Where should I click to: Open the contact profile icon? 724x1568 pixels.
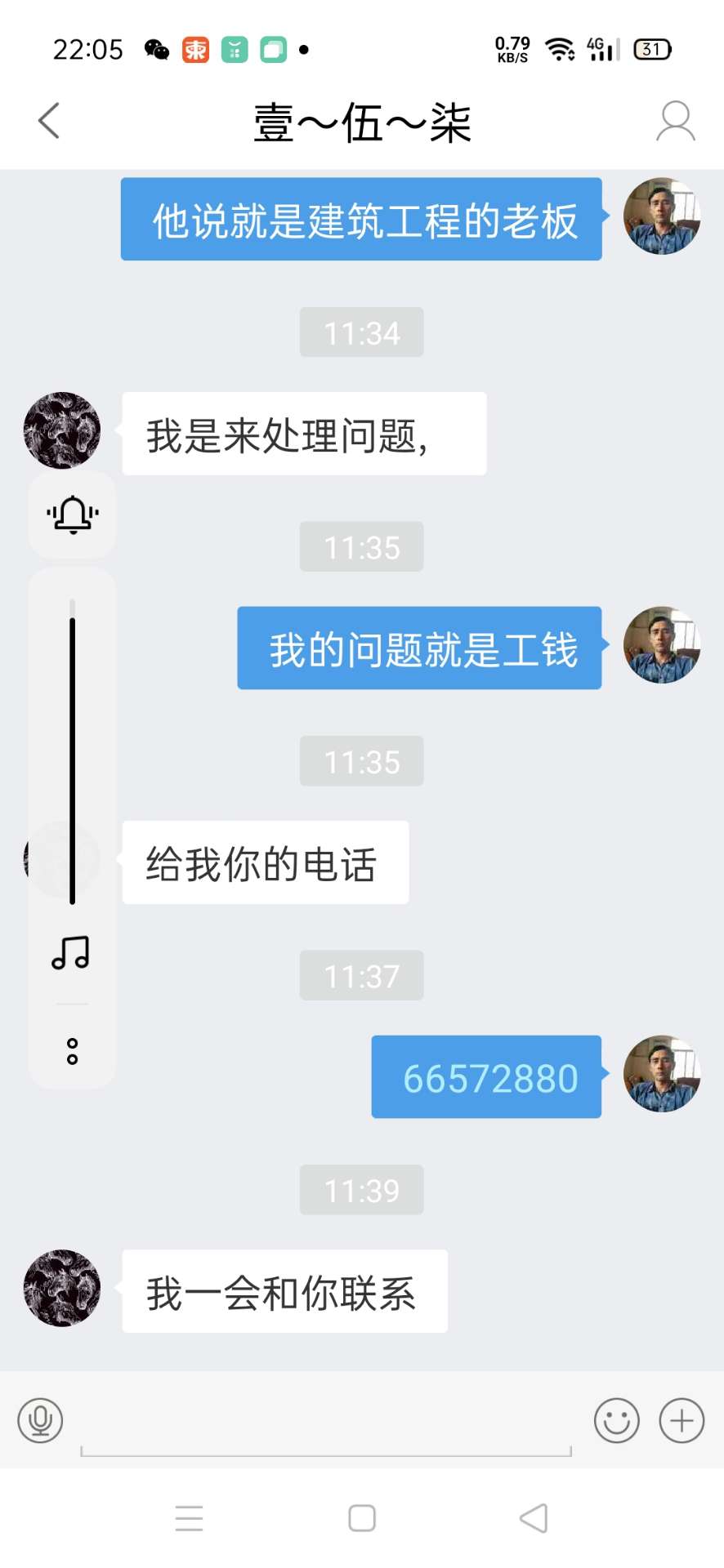675,122
